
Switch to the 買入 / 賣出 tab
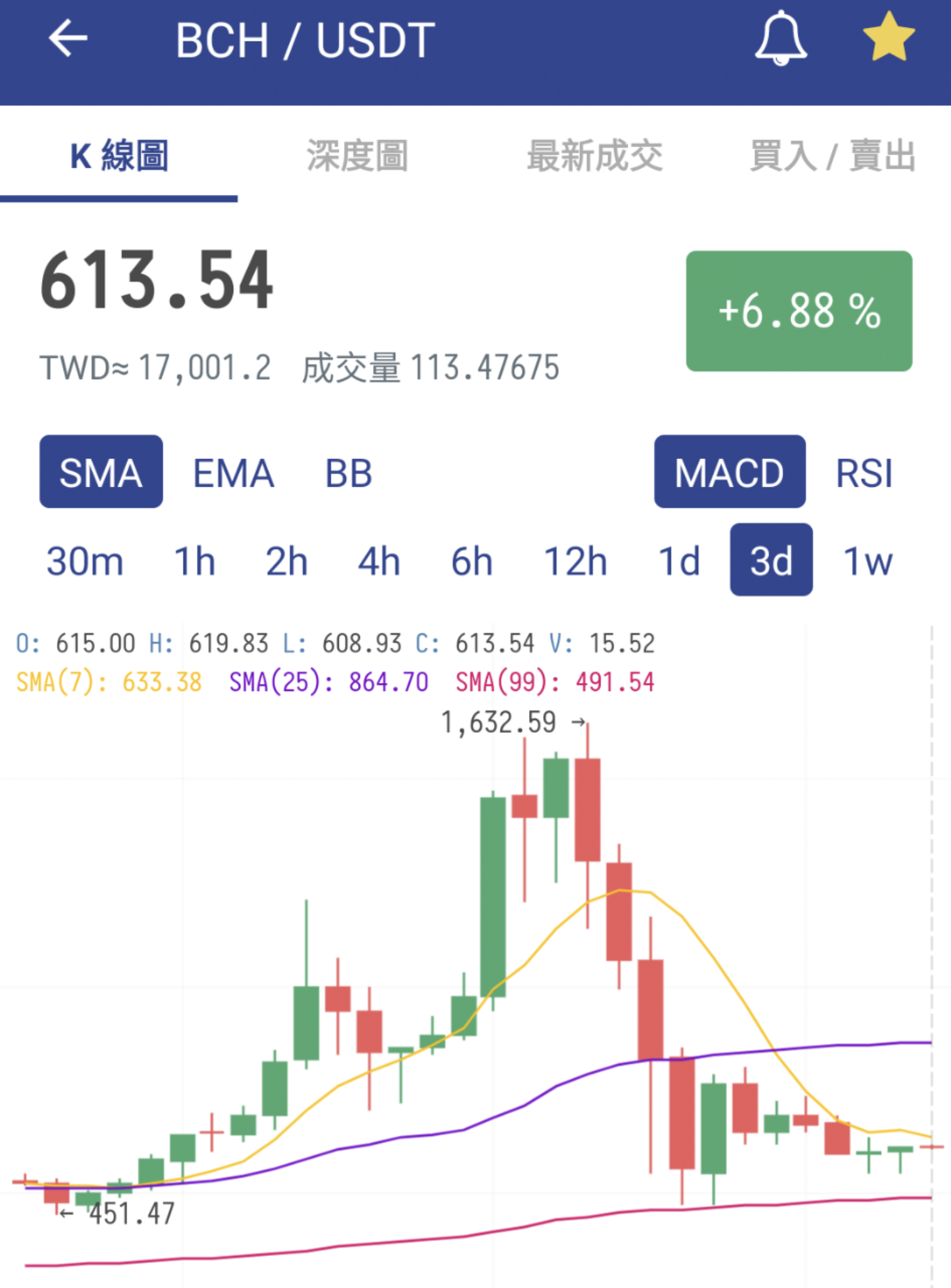pos(833,155)
